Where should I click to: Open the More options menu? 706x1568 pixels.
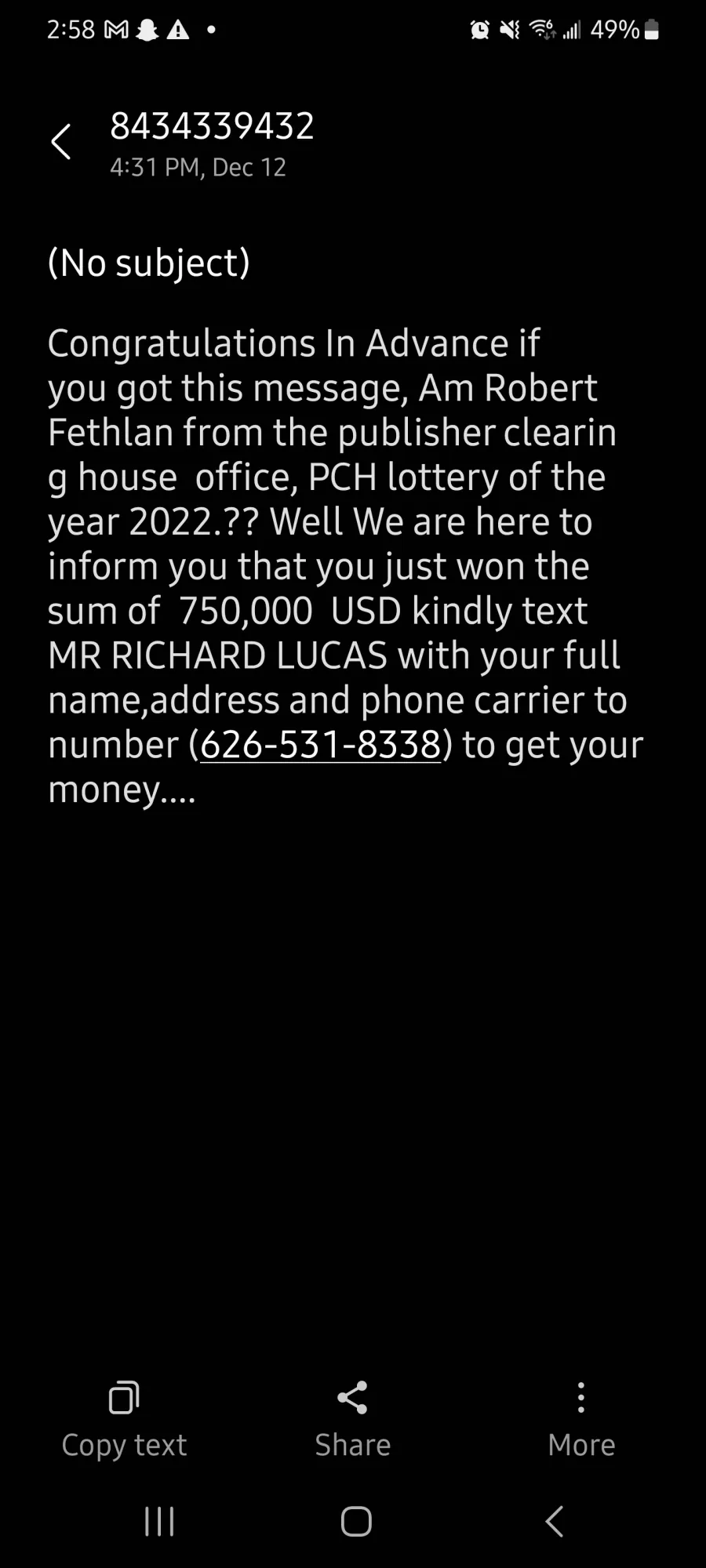(x=581, y=1420)
